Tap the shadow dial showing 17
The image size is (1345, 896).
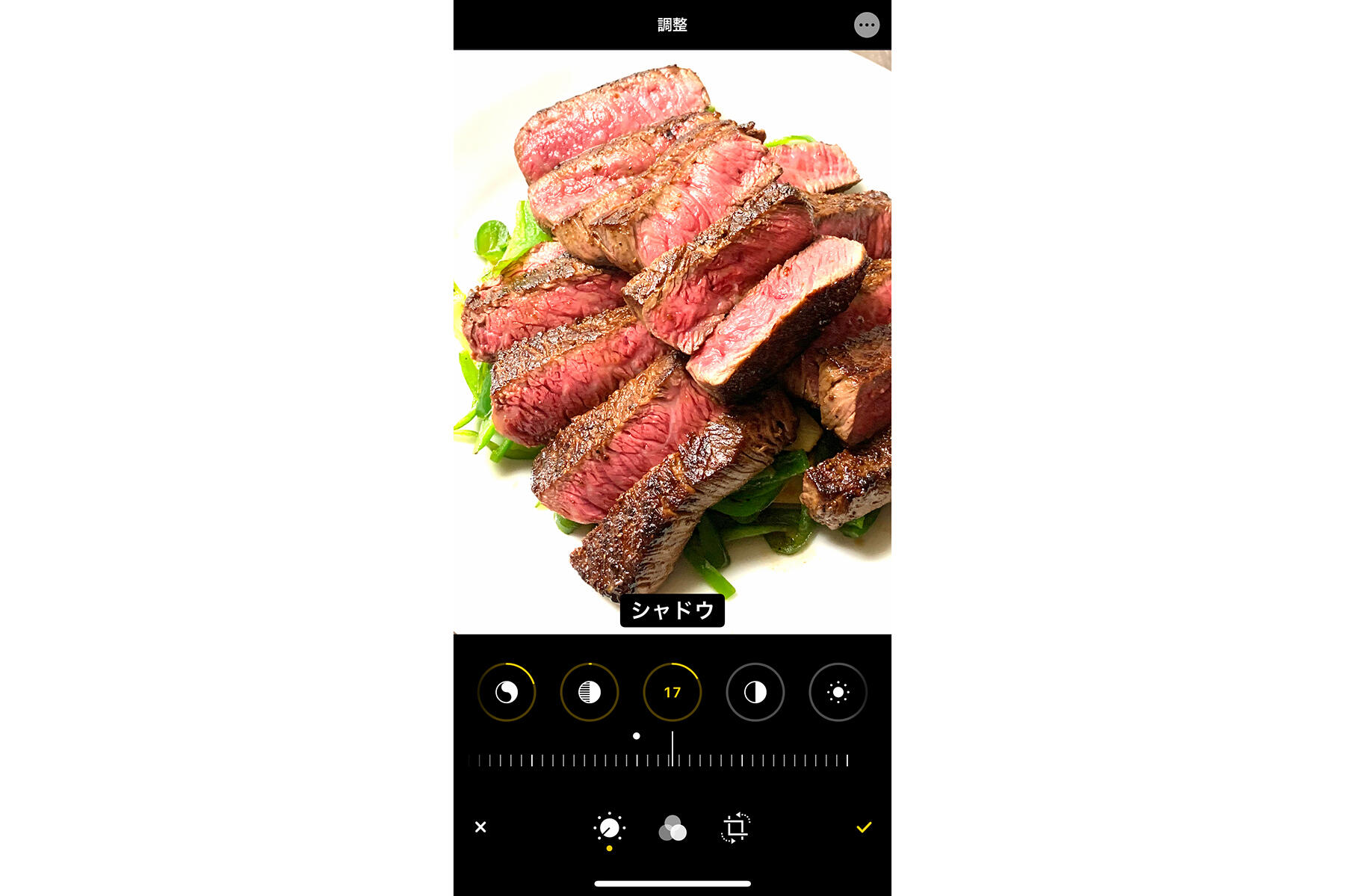[x=672, y=692]
